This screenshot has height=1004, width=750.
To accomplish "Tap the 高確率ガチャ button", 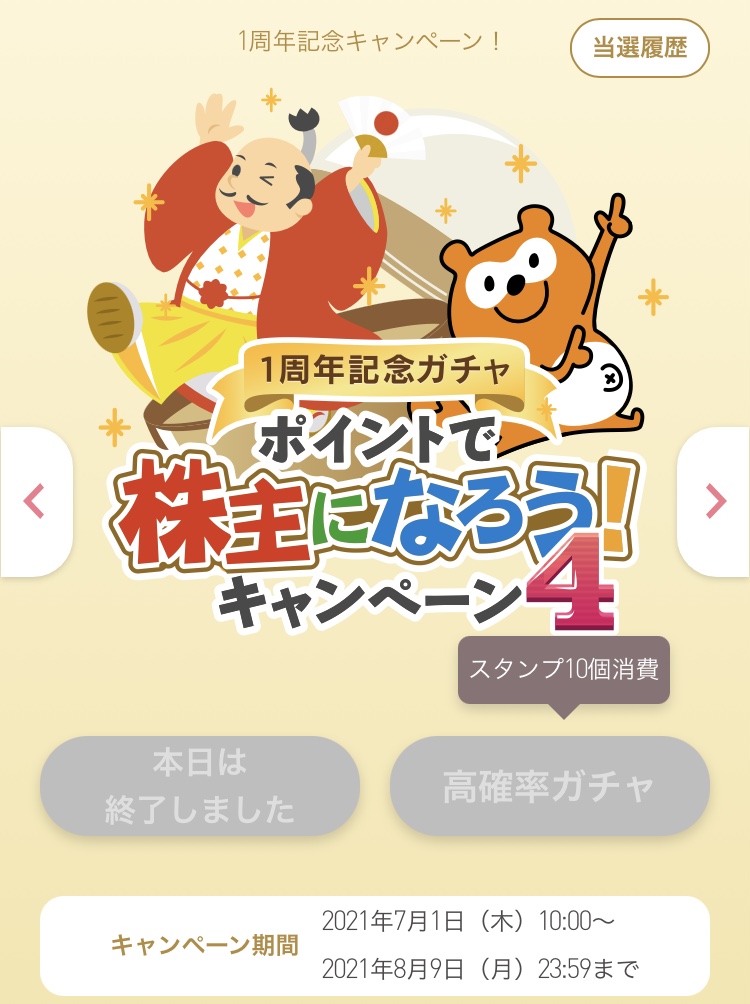I will 549,786.
